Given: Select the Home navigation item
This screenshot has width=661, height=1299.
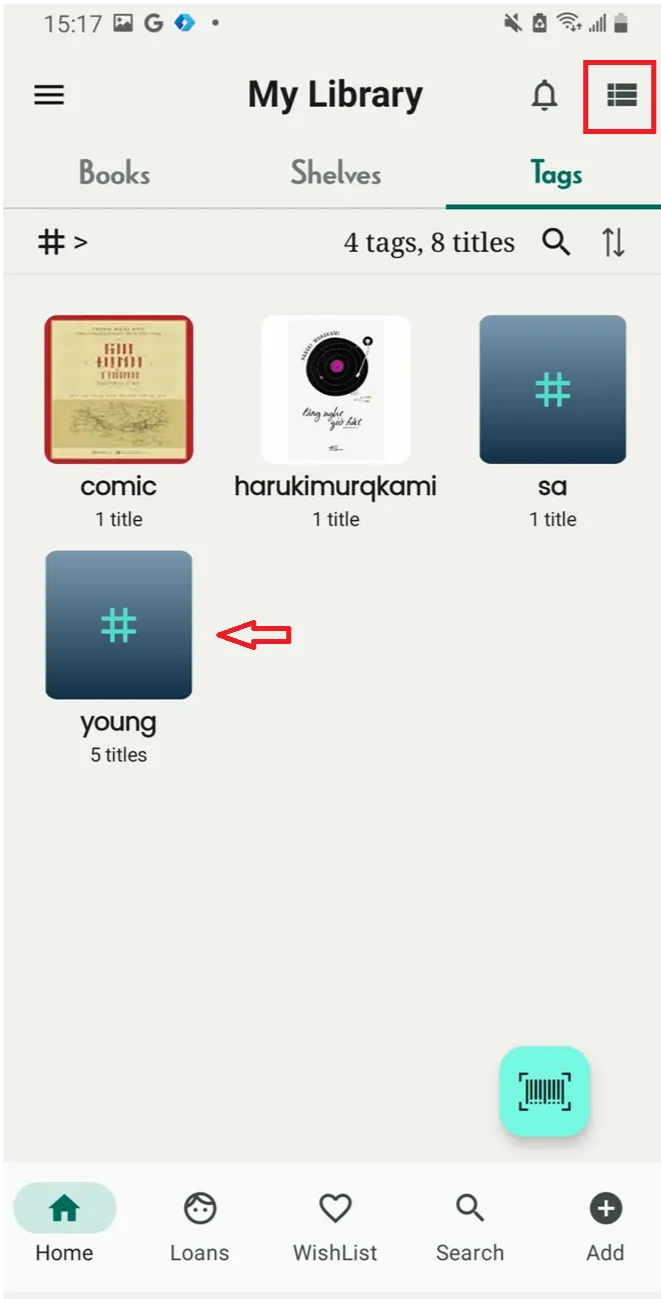Looking at the screenshot, I should (64, 1227).
